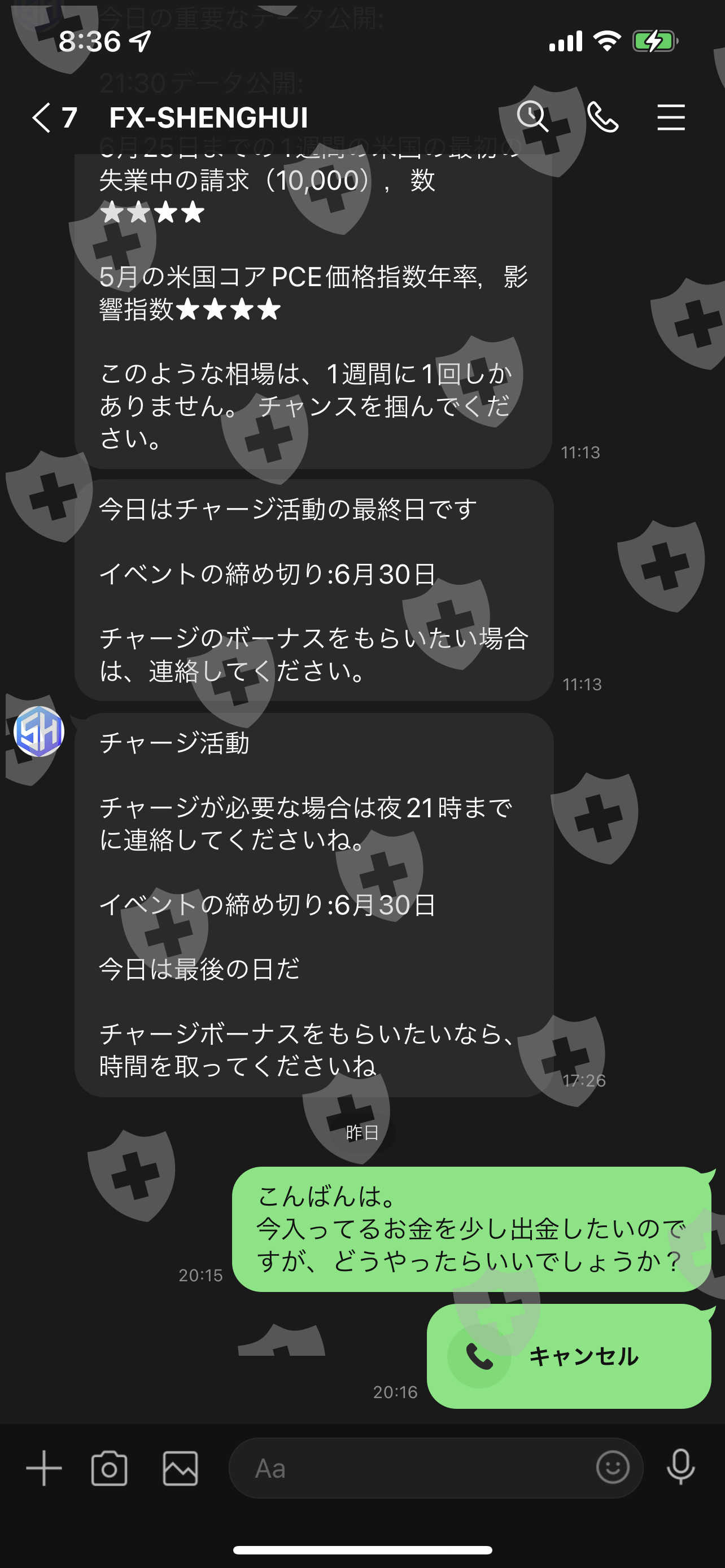725x1568 pixels.
Task: Open the plus attachment menu
Action: pyautogui.click(x=44, y=1468)
